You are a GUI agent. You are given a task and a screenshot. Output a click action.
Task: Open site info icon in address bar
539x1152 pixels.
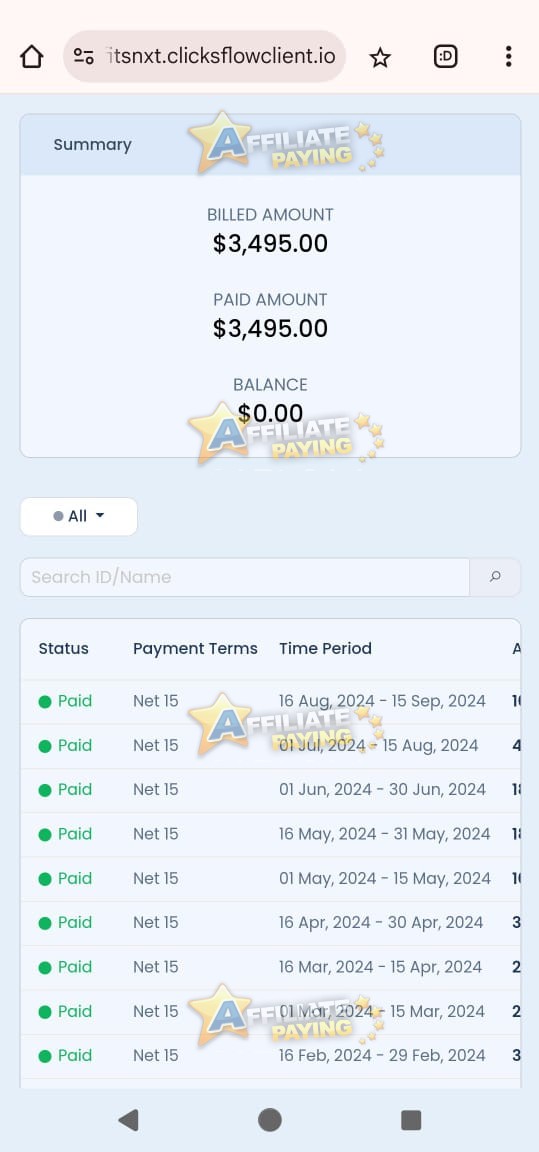pyautogui.click(x=84, y=57)
